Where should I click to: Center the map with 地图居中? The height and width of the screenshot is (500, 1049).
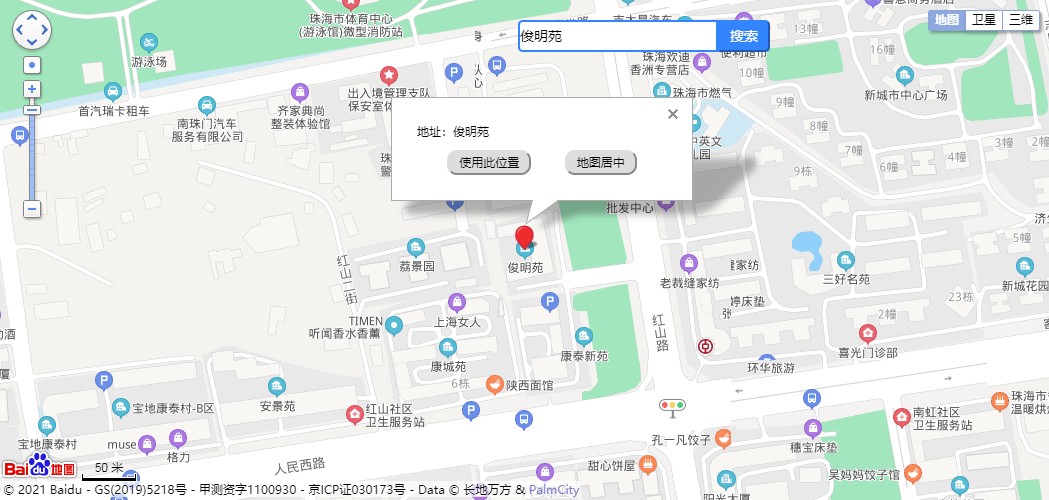click(601, 162)
